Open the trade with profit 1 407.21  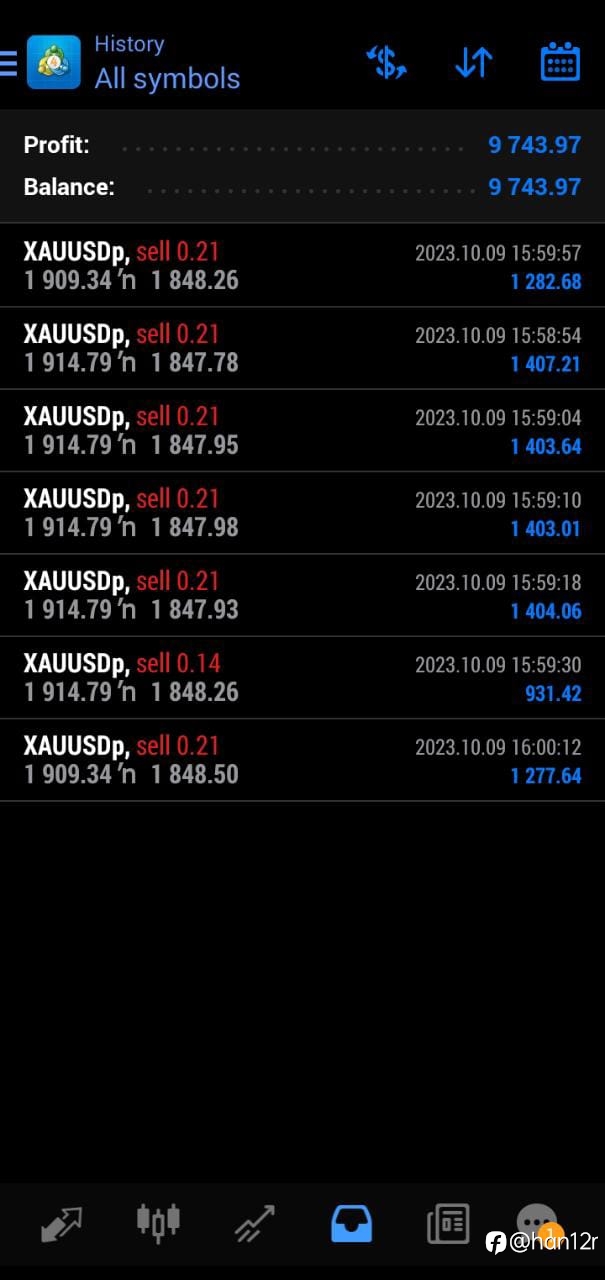[x=302, y=348]
